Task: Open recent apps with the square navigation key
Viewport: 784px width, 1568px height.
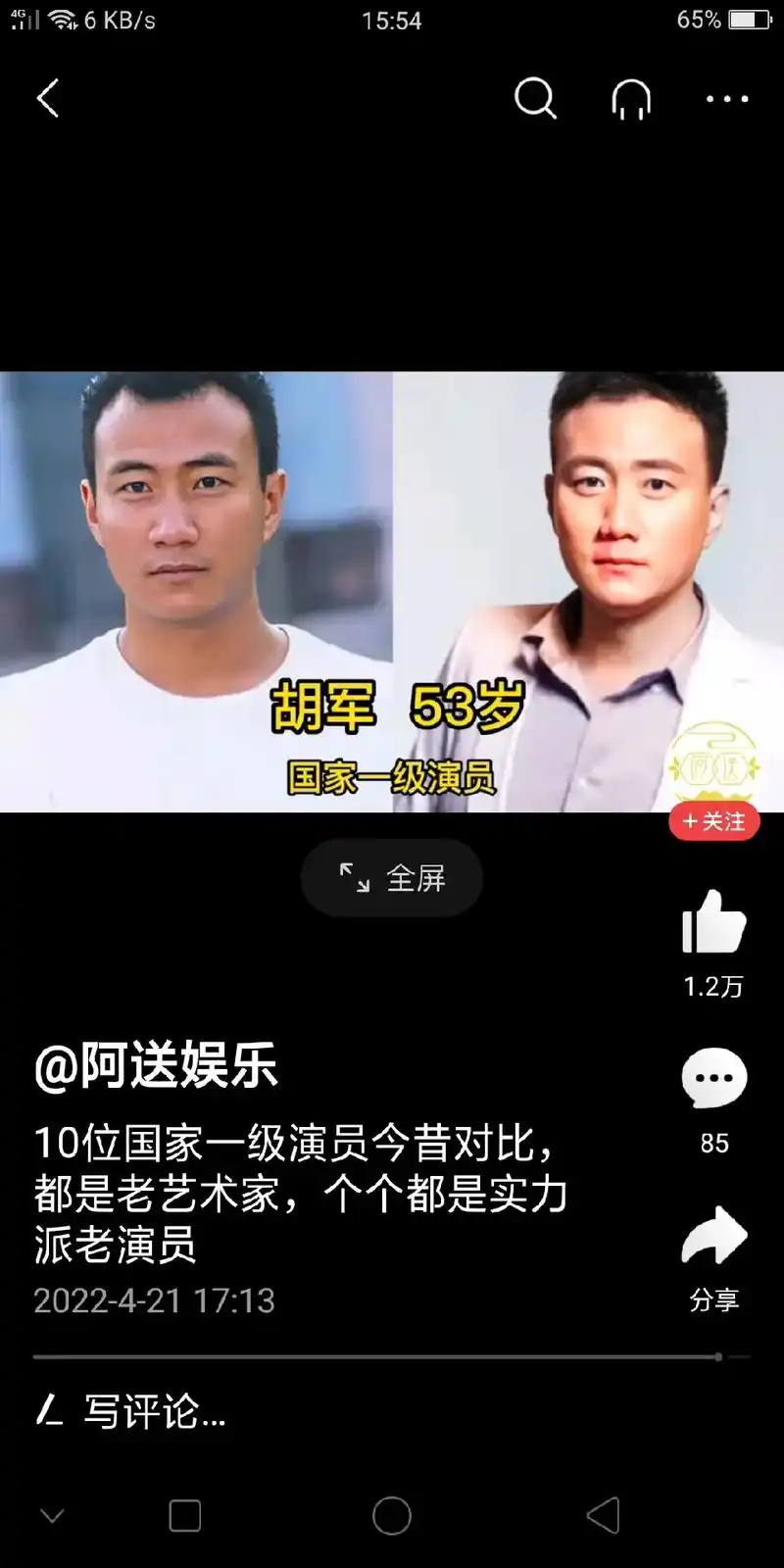Action: pyautogui.click(x=184, y=1514)
